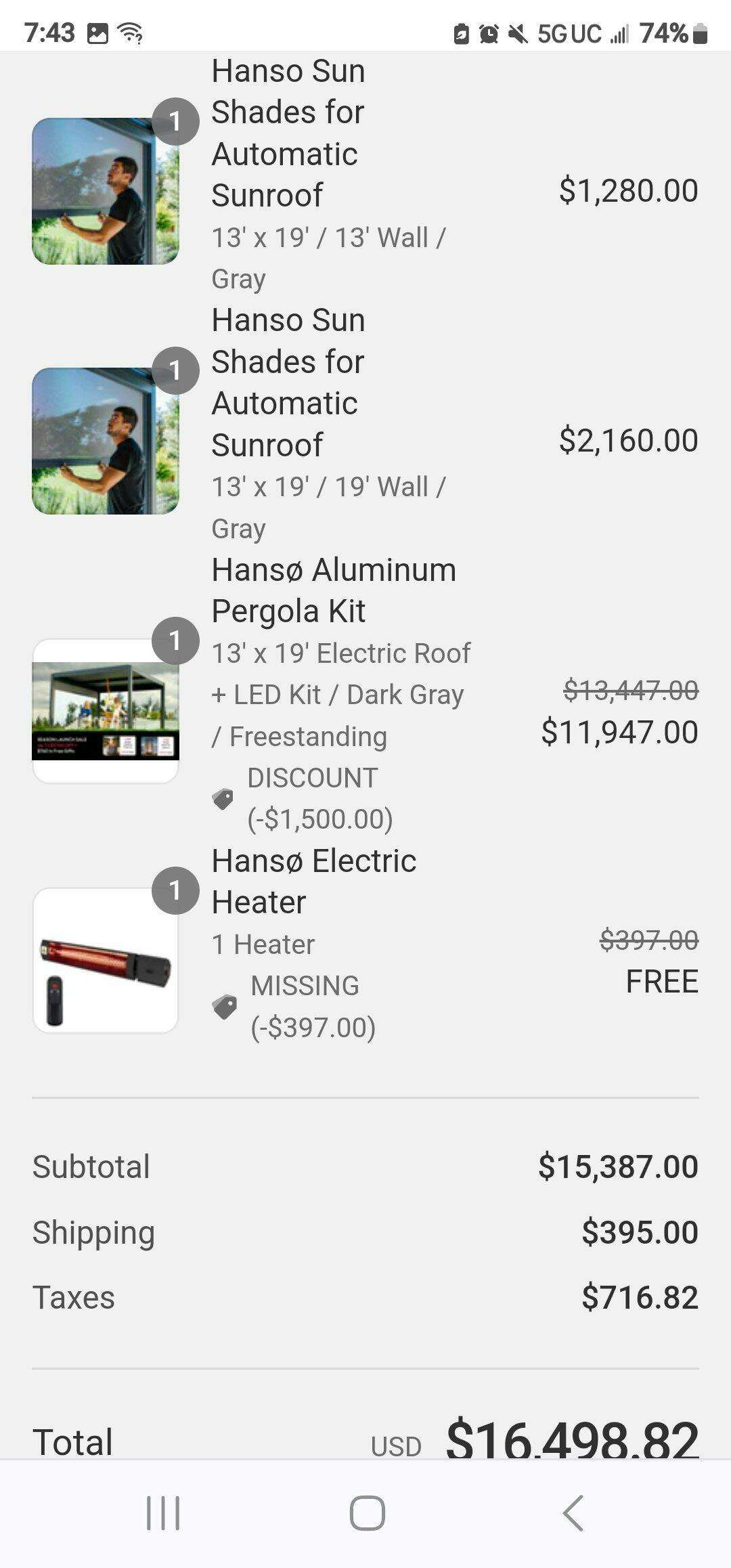Viewport: 731px width, 1568px height.
Task: Go back using the system back button
Action: (x=573, y=1513)
